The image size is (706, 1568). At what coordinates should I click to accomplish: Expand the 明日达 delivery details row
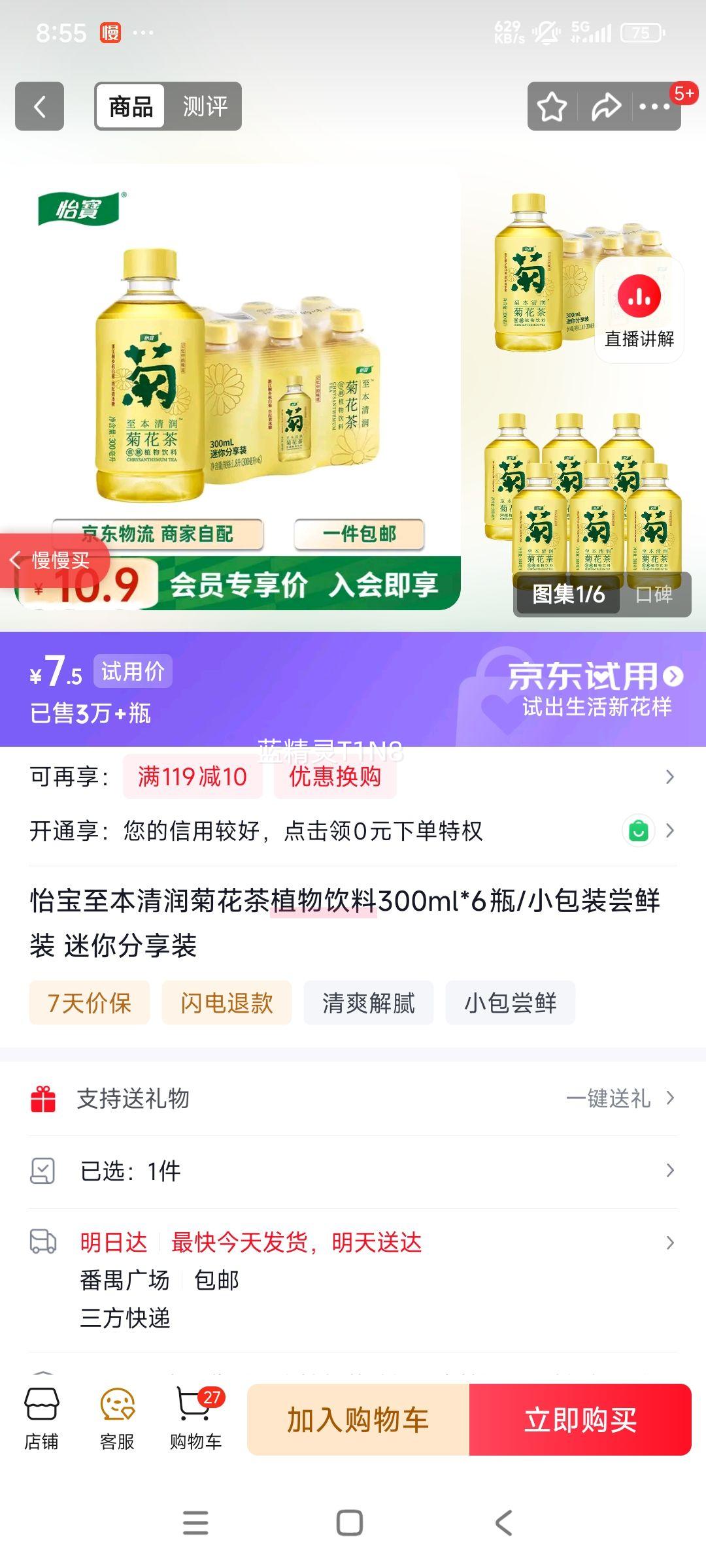click(x=668, y=1242)
